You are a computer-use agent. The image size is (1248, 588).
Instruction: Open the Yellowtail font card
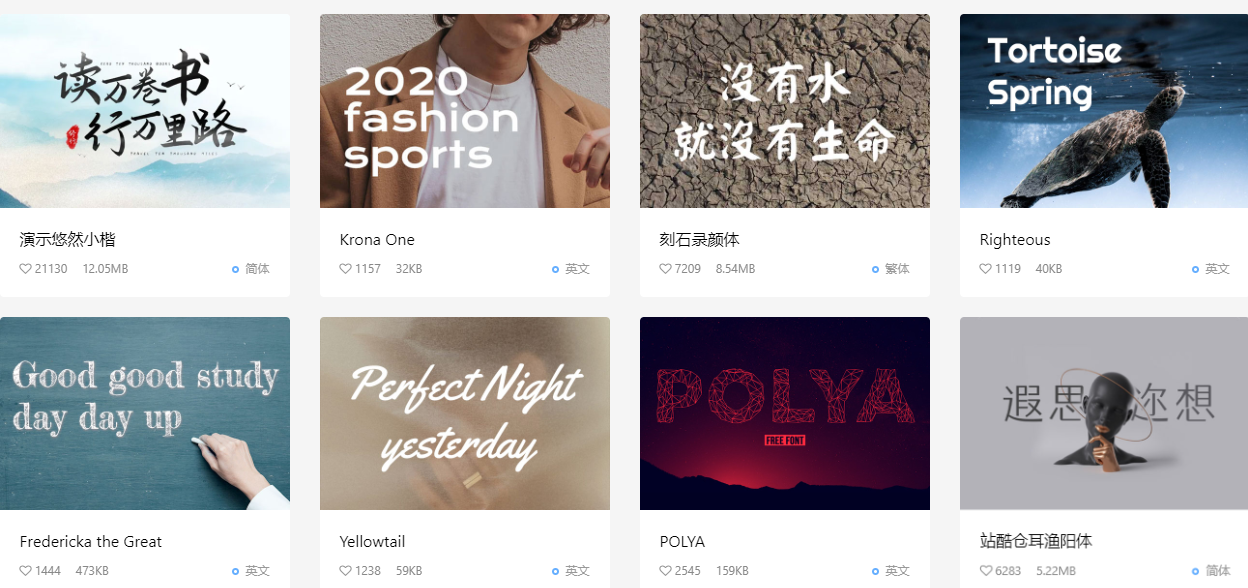465,413
